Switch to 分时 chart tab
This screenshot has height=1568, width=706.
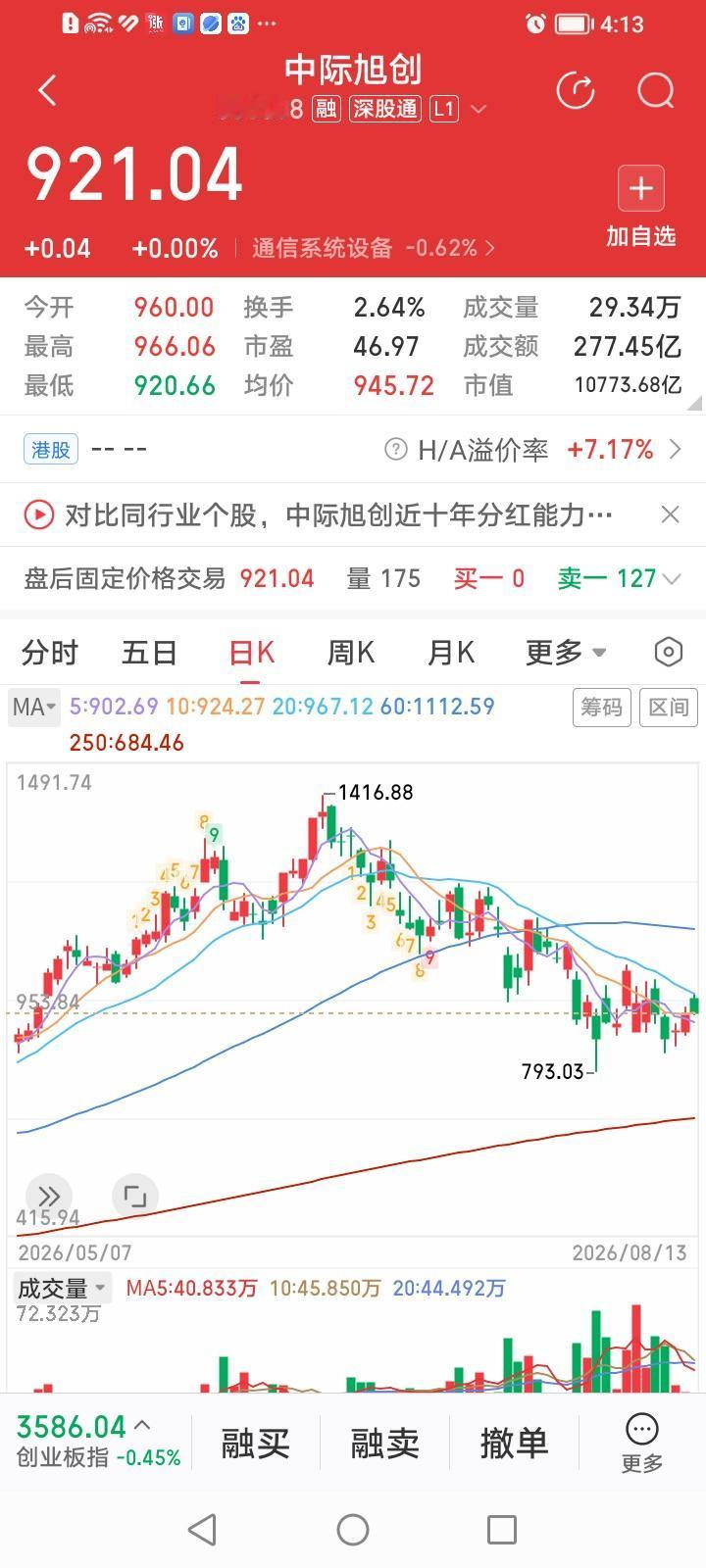(x=49, y=653)
